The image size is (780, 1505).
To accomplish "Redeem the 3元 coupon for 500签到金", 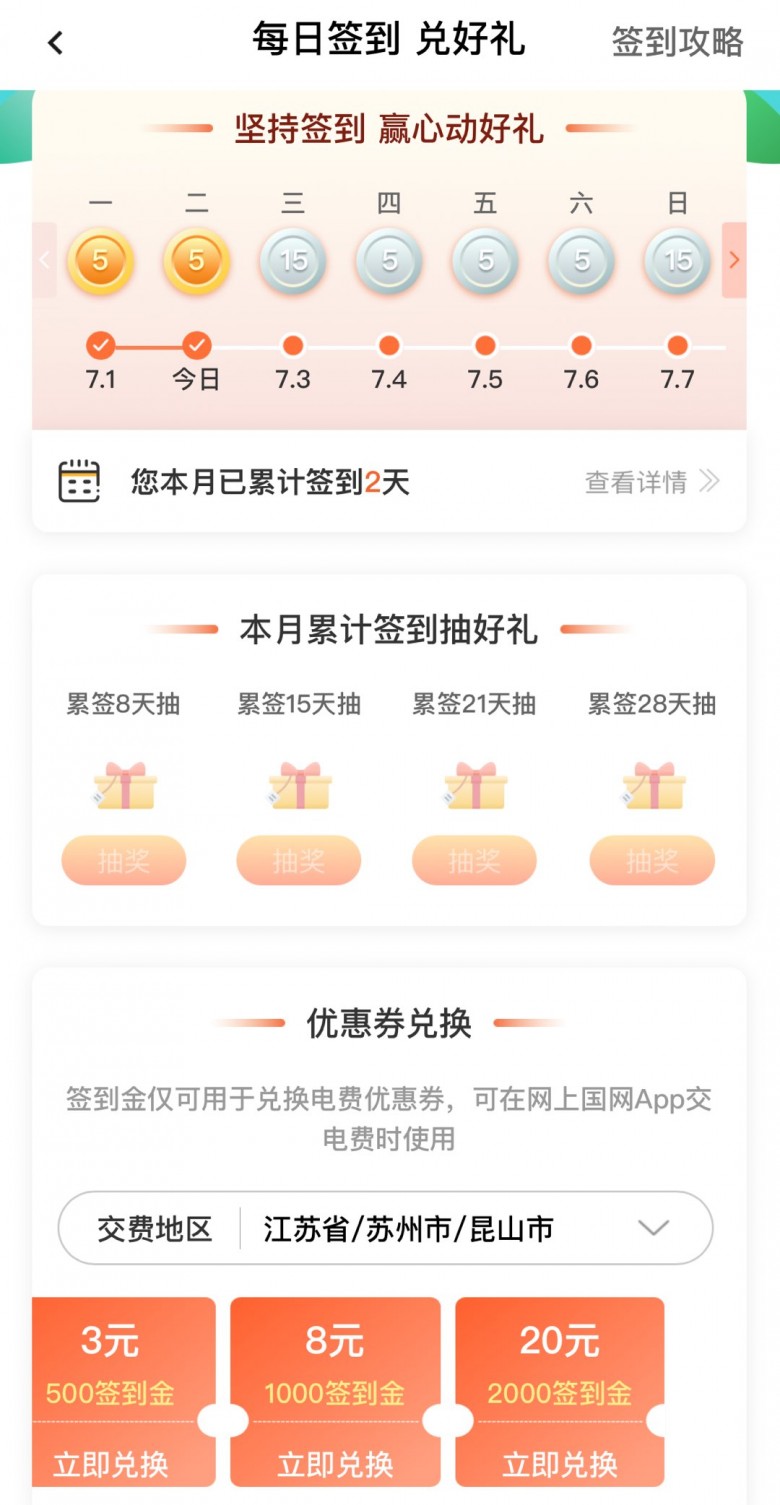I will click(x=111, y=1464).
